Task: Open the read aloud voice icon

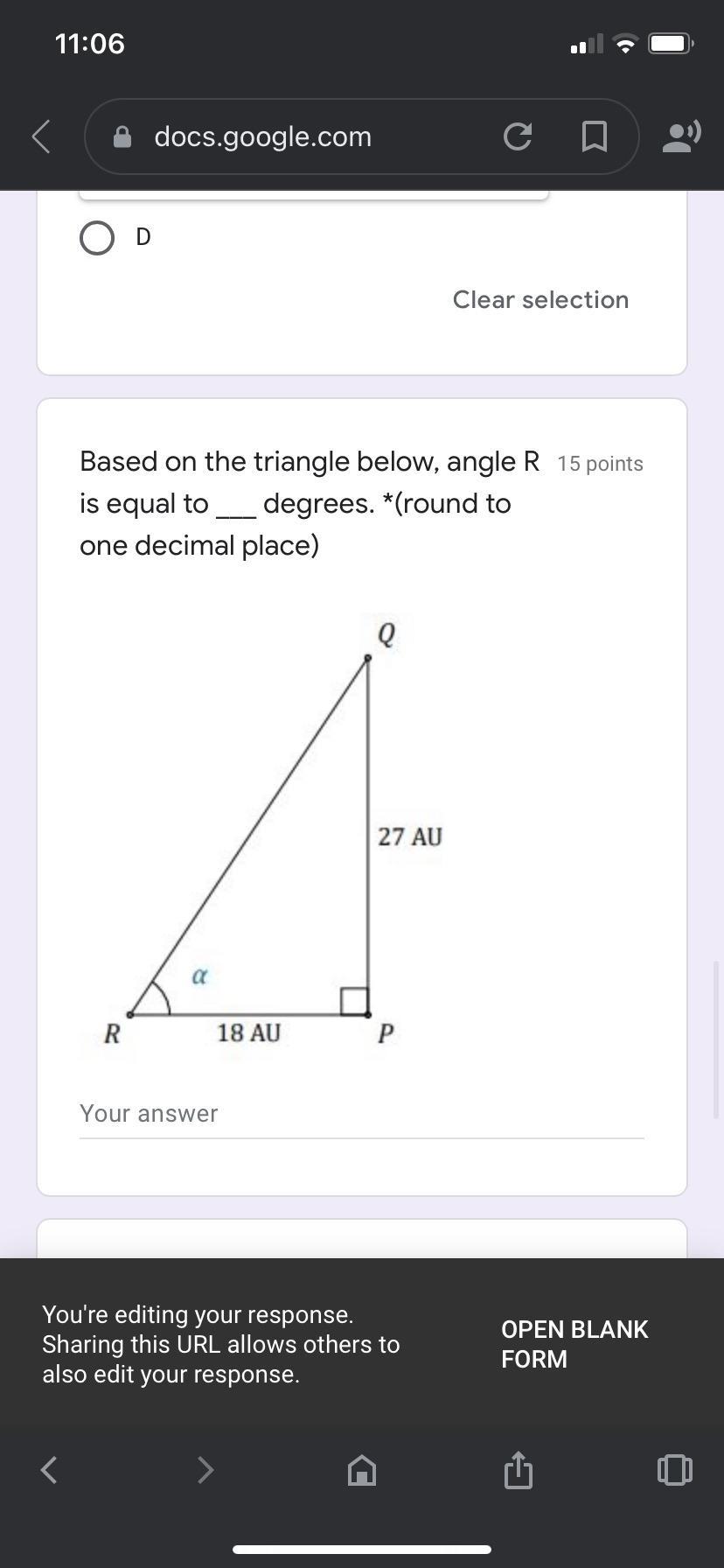Action: [x=682, y=136]
